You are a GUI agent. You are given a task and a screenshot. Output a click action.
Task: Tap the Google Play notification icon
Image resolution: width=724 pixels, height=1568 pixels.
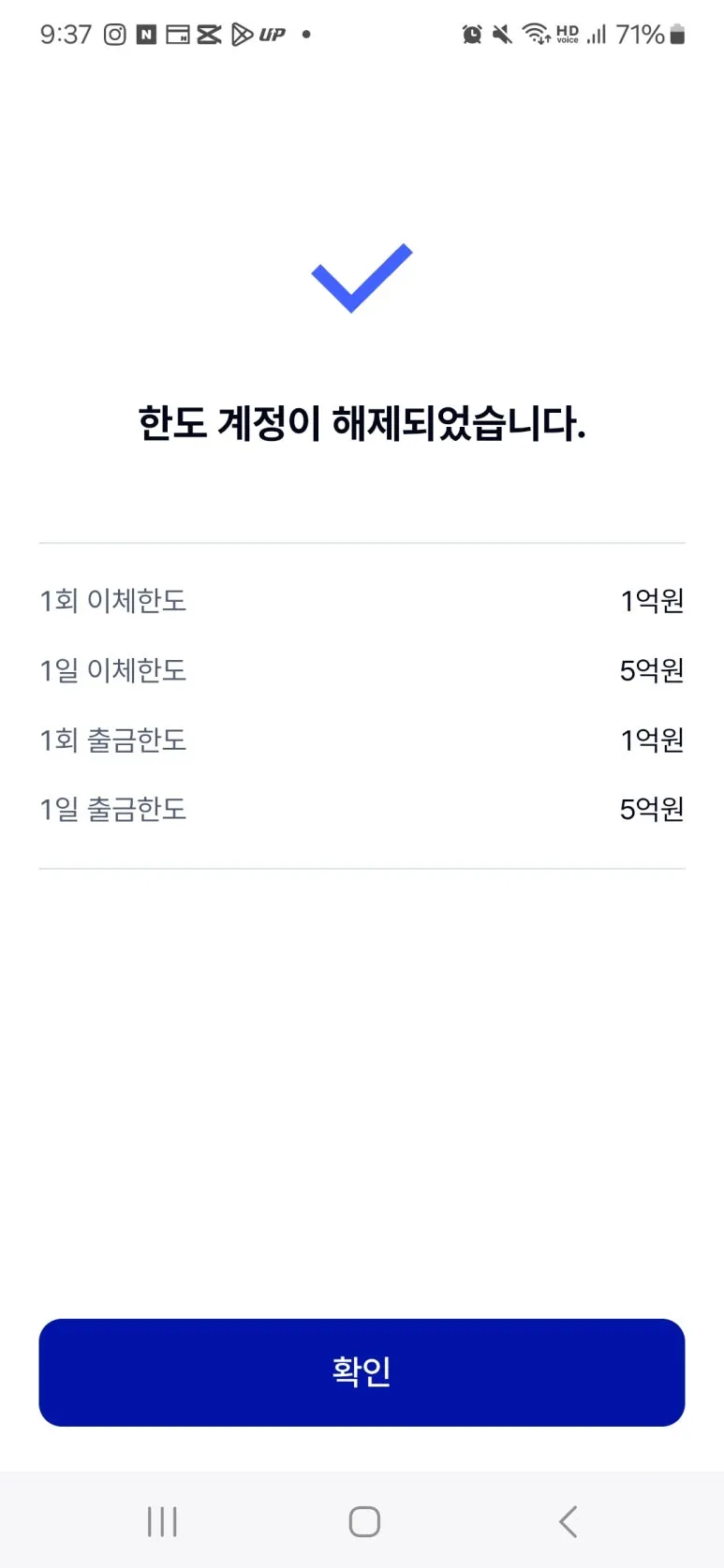pos(242,35)
